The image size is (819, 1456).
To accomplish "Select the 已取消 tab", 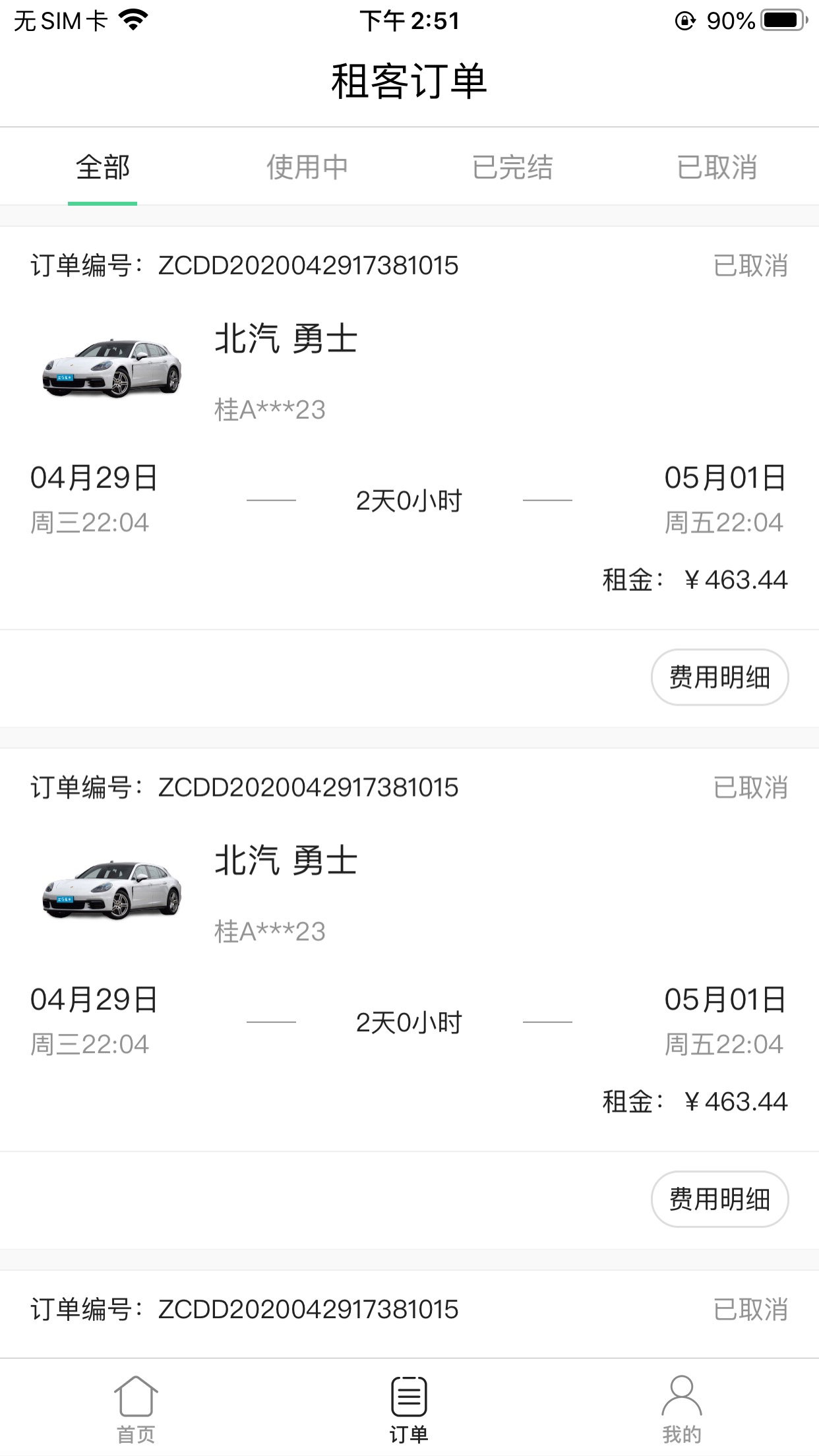I will click(717, 167).
